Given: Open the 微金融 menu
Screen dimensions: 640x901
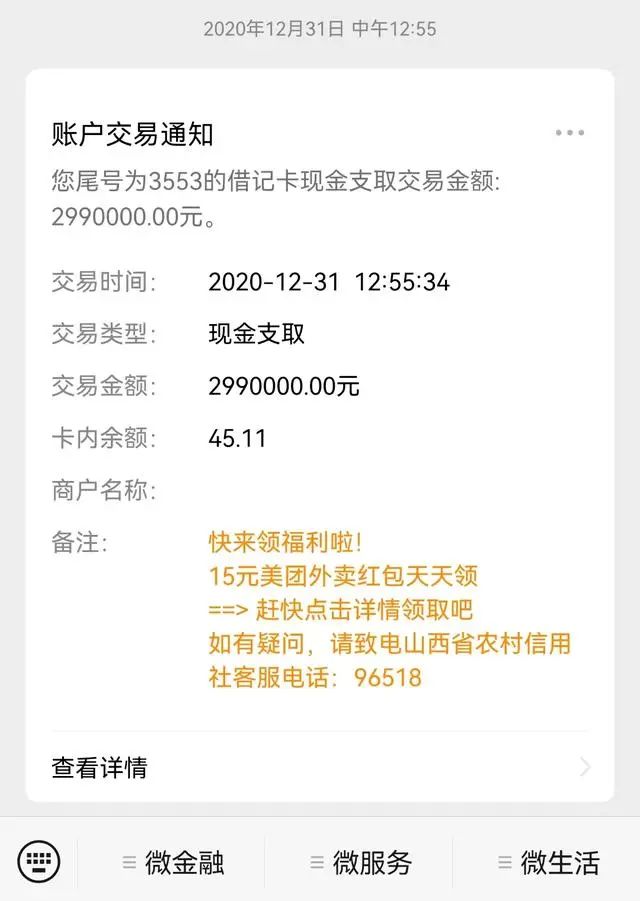Looking at the screenshot, I should coord(173,862).
